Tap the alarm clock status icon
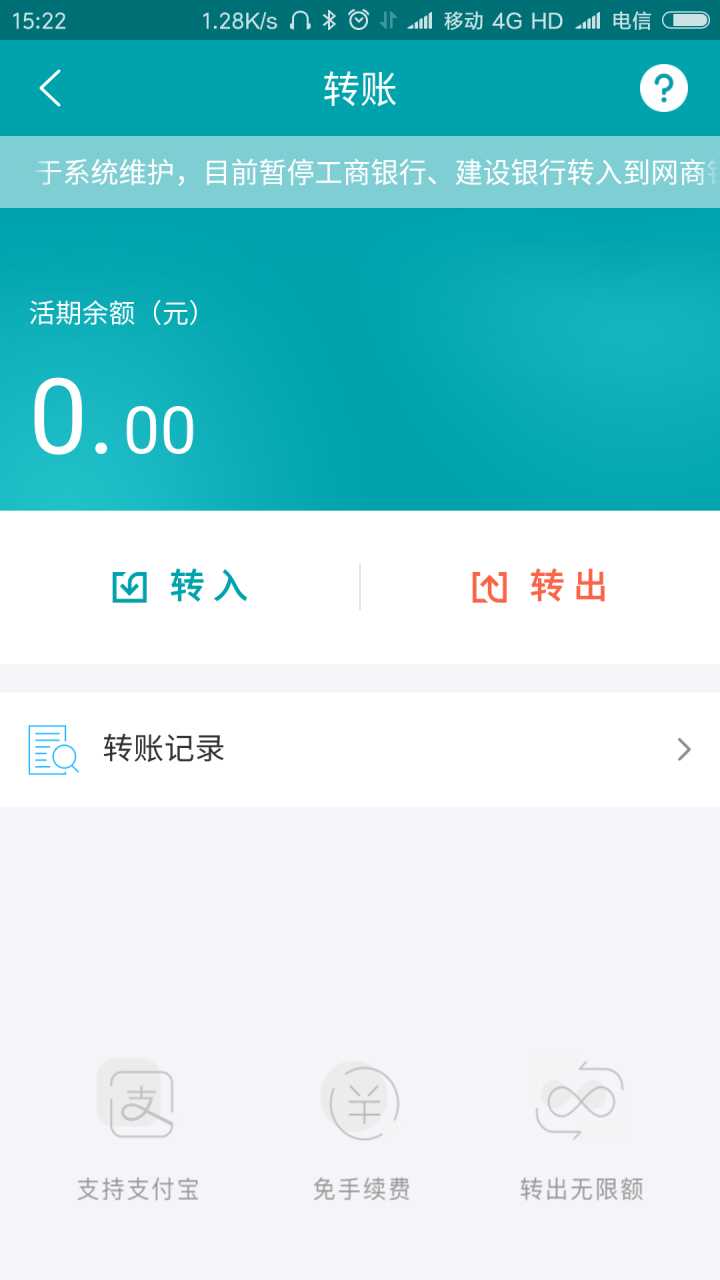Screen dimensions: 720x1280 (x=359, y=18)
